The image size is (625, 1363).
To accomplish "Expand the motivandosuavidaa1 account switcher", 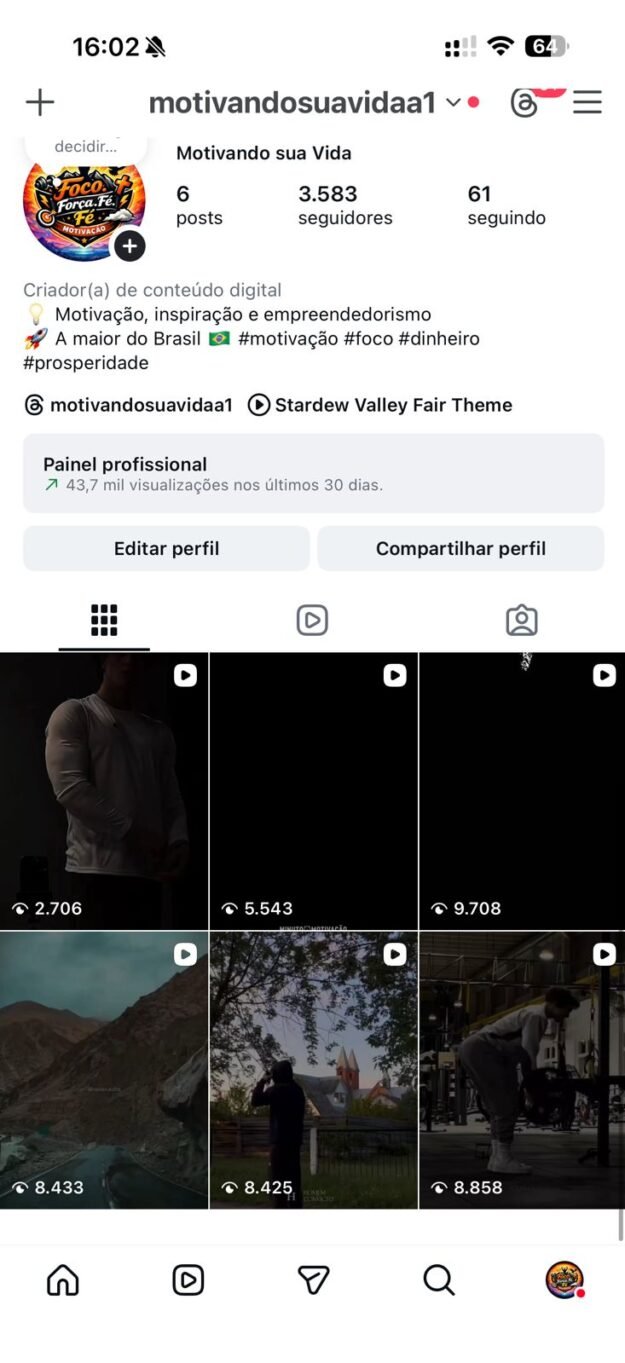I will (452, 102).
